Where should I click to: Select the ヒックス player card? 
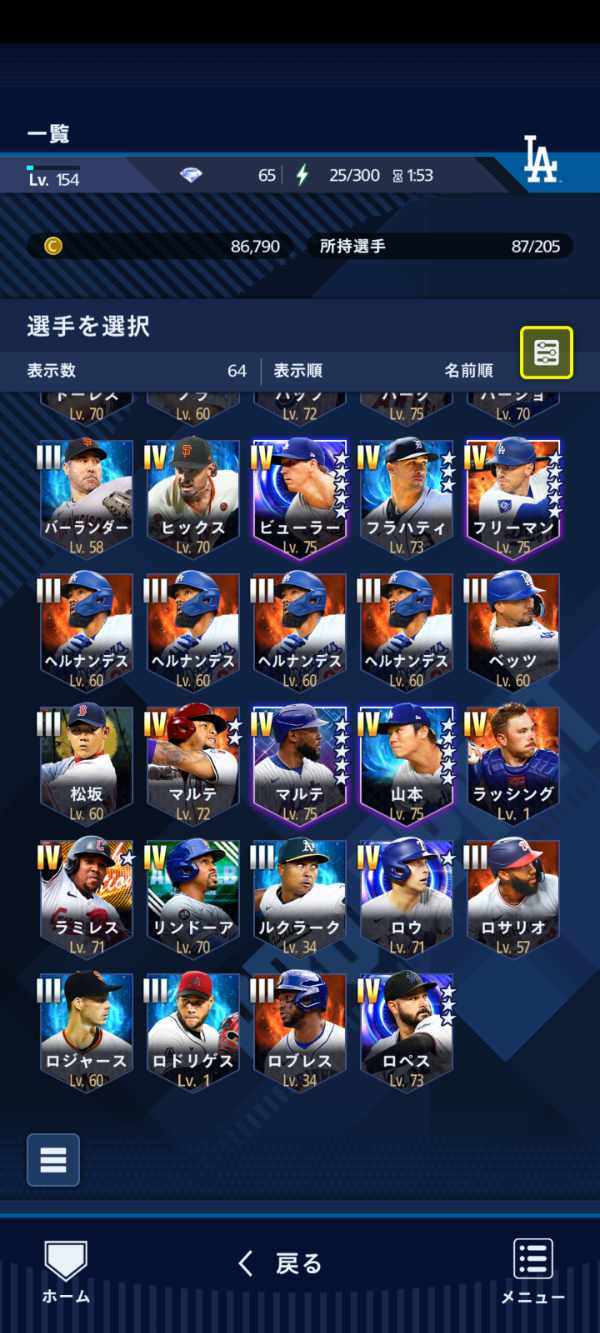pos(193,497)
